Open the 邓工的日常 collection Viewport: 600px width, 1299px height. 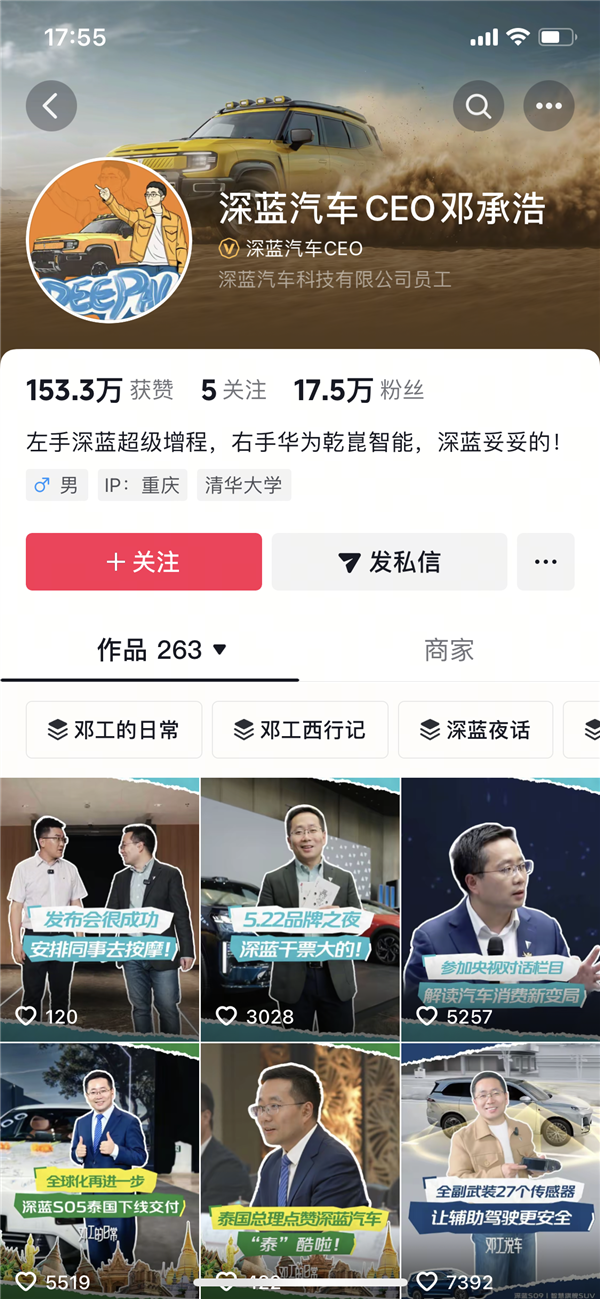114,730
